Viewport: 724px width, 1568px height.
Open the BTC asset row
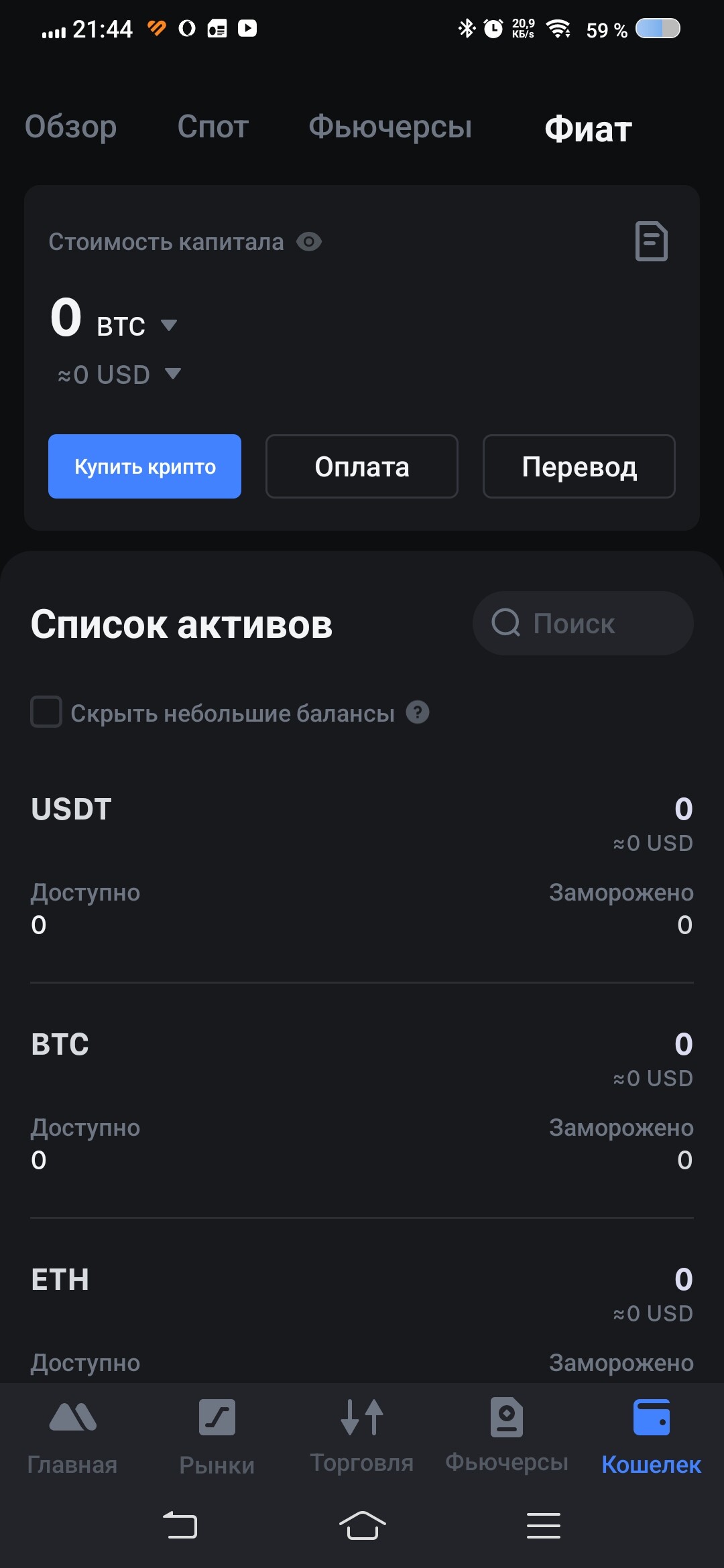click(362, 1101)
